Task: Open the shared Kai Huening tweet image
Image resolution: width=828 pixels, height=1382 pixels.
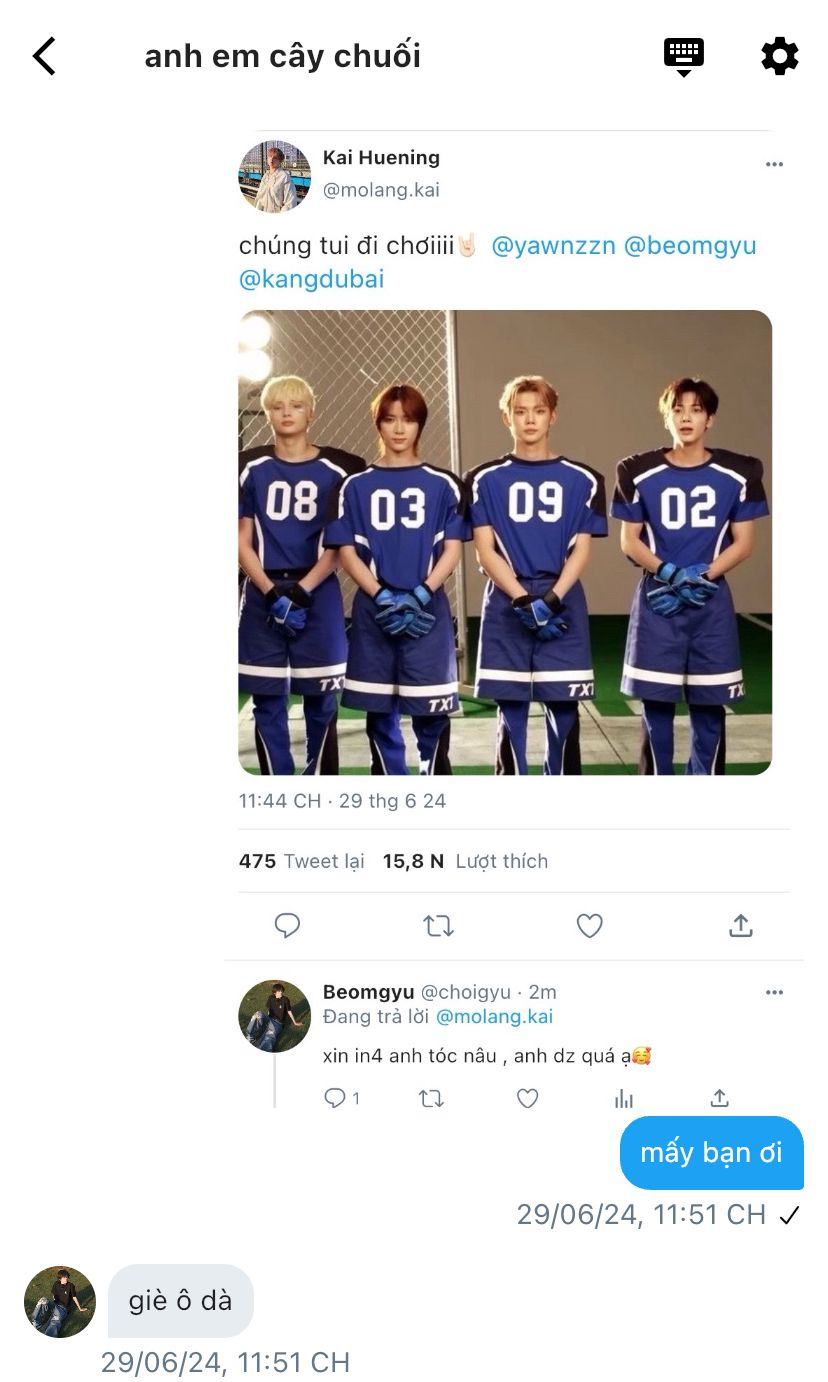Action: click(x=505, y=542)
